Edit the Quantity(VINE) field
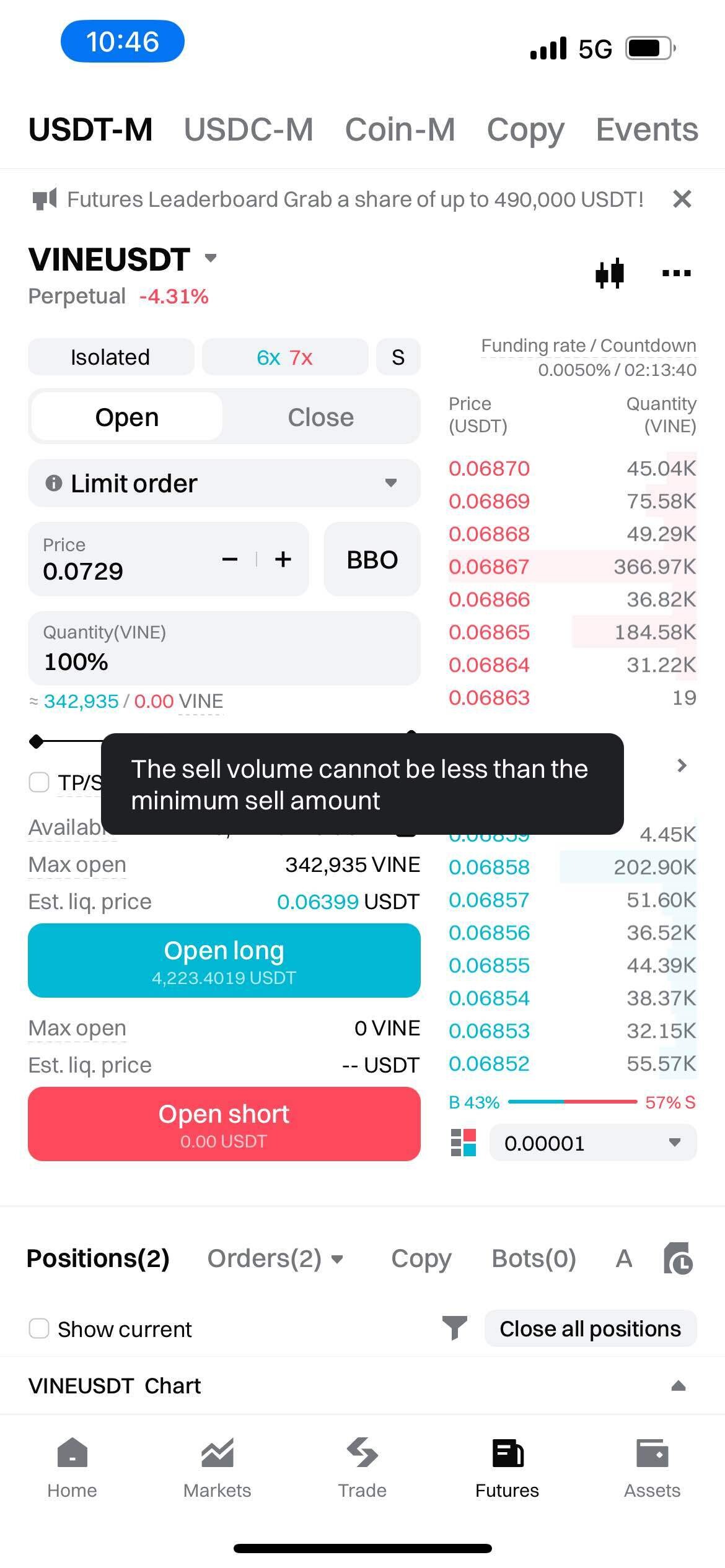Viewport: 725px width, 1568px height. tap(224, 648)
